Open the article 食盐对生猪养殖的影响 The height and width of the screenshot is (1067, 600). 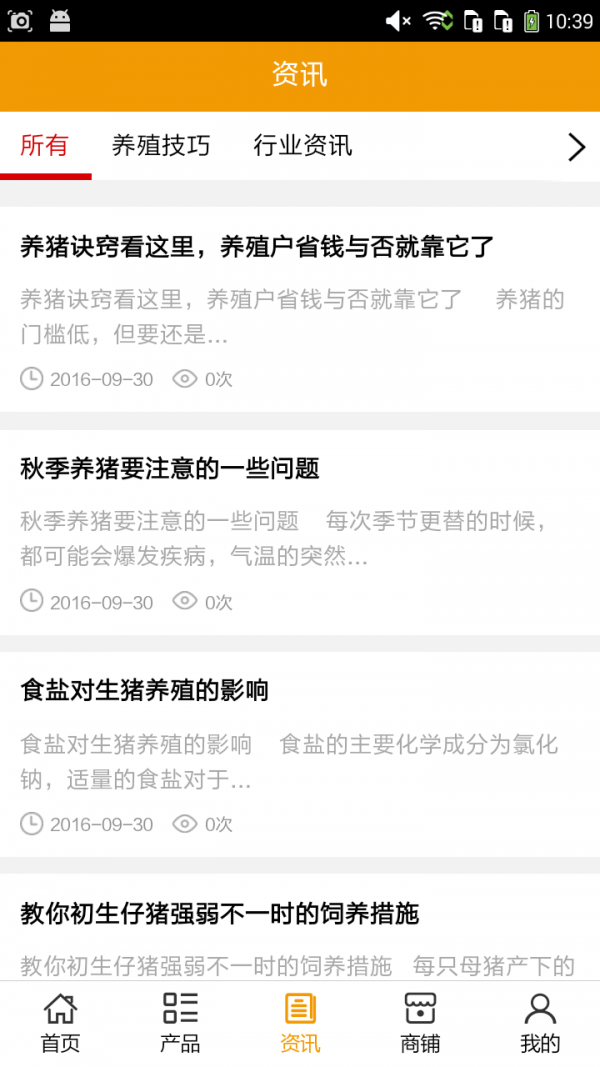(145, 690)
